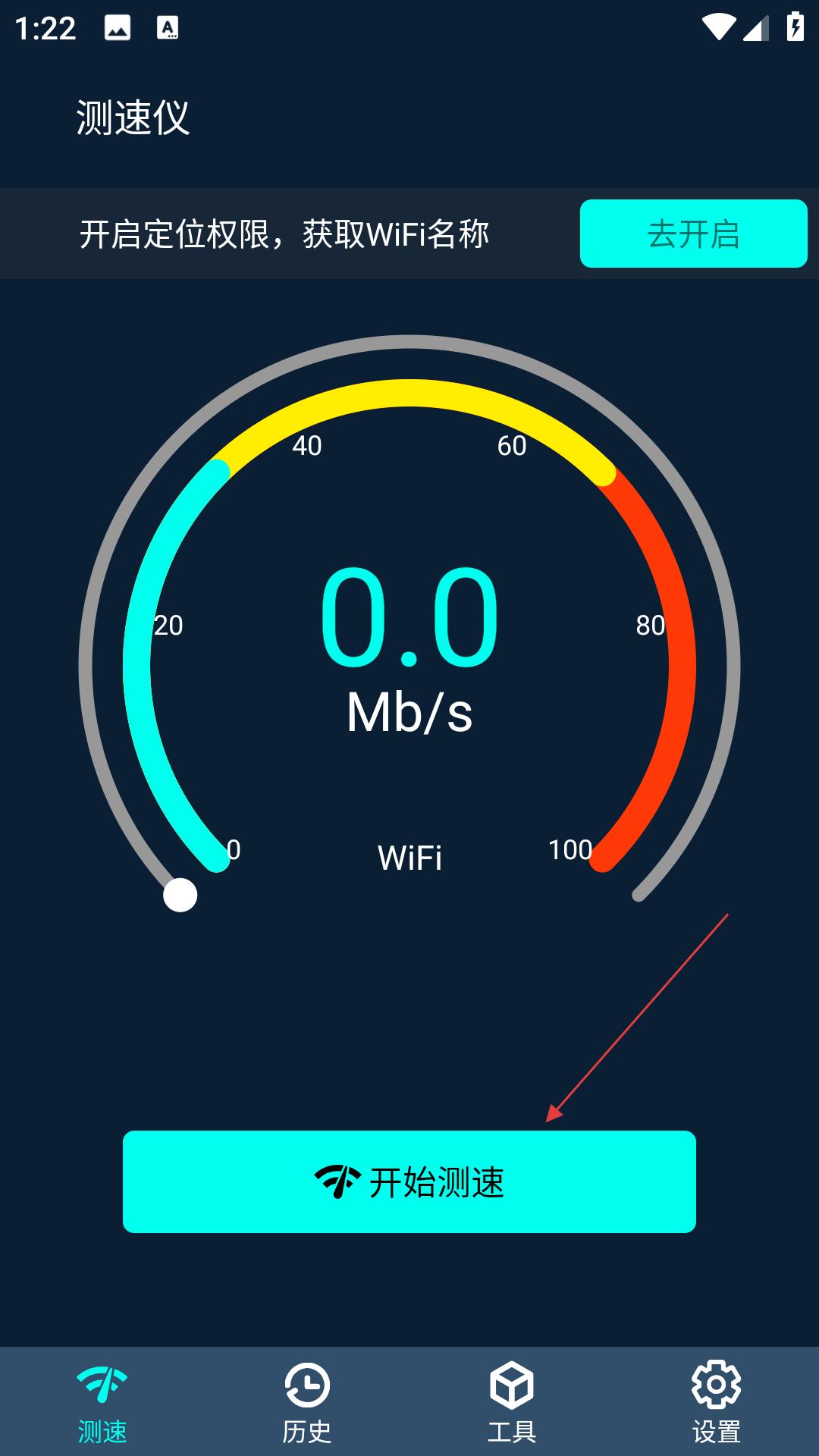Tap the 去开启 button to enable location

693,234
